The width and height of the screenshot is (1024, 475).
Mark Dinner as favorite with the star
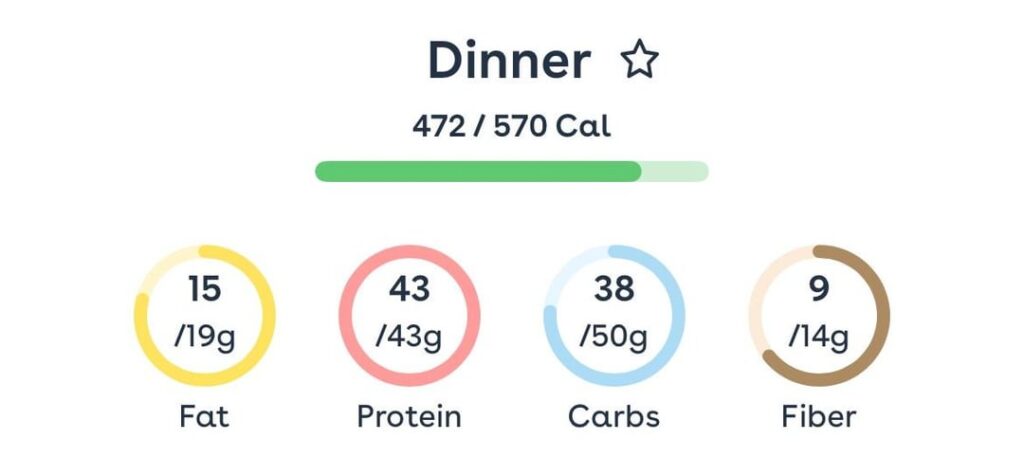tap(640, 62)
